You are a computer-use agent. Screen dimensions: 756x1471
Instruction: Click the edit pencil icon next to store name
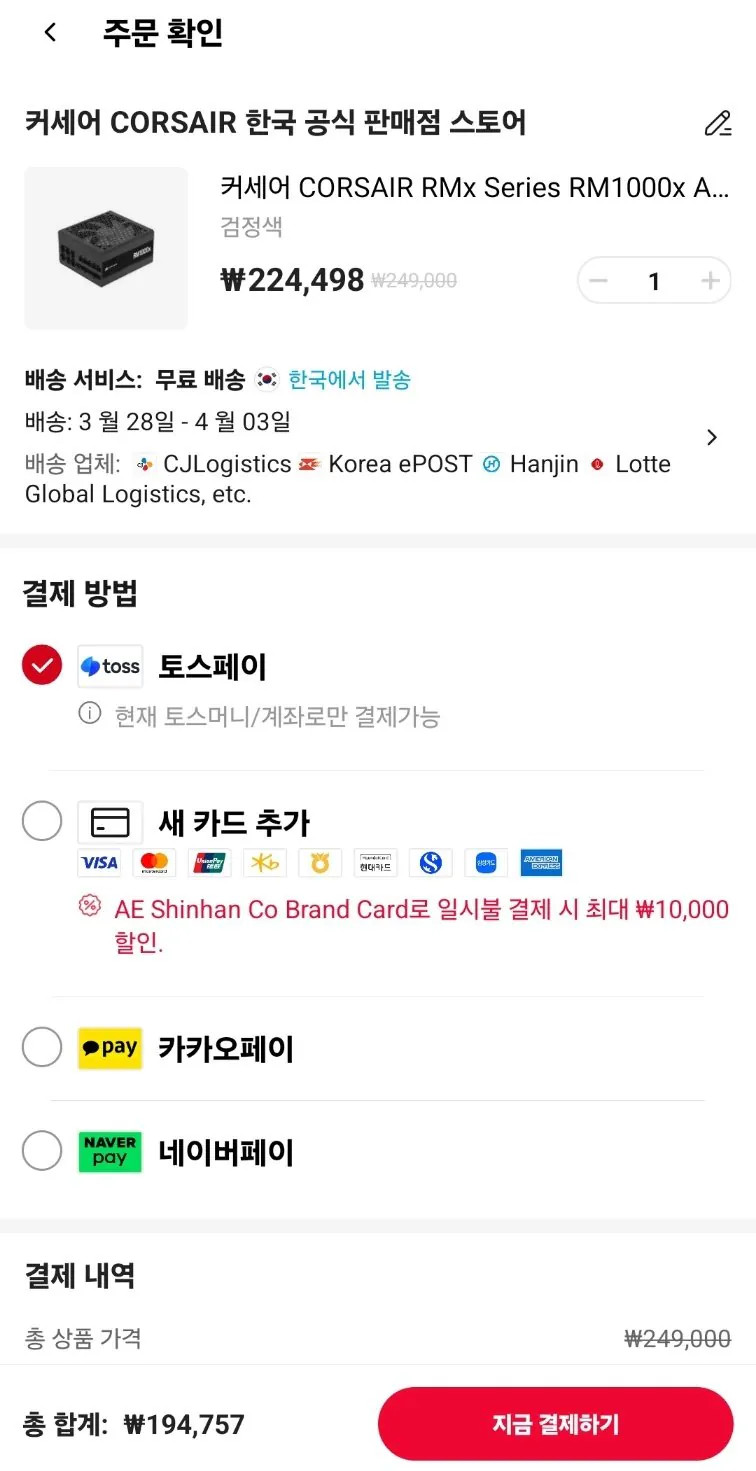(x=717, y=123)
